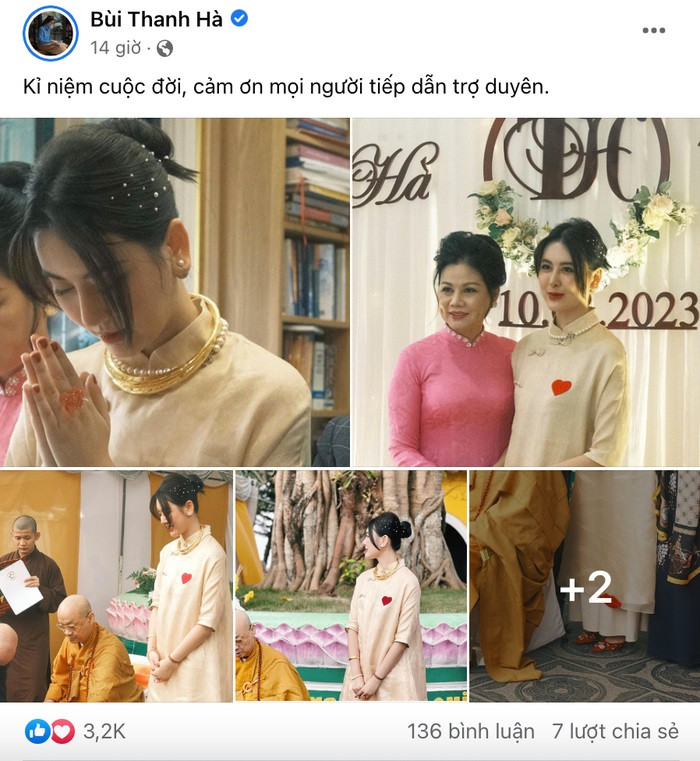This screenshot has width=700, height=761.
Task: View the +2 remaining photos
Action: tap(584, 586)
